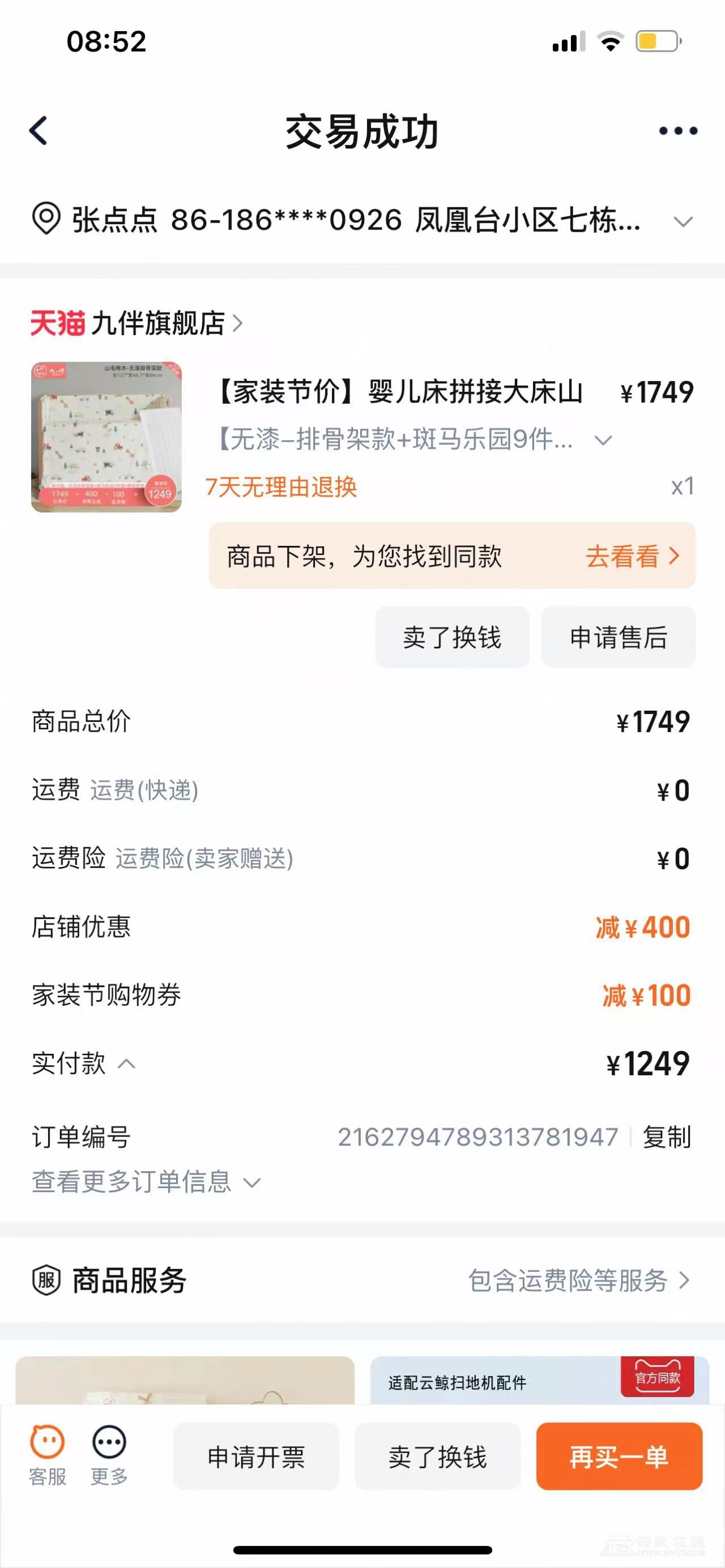Viewport: 725px width, 1568px height.
Task: Open the 商品服务 details row
Action: [x=578, y=1281]
